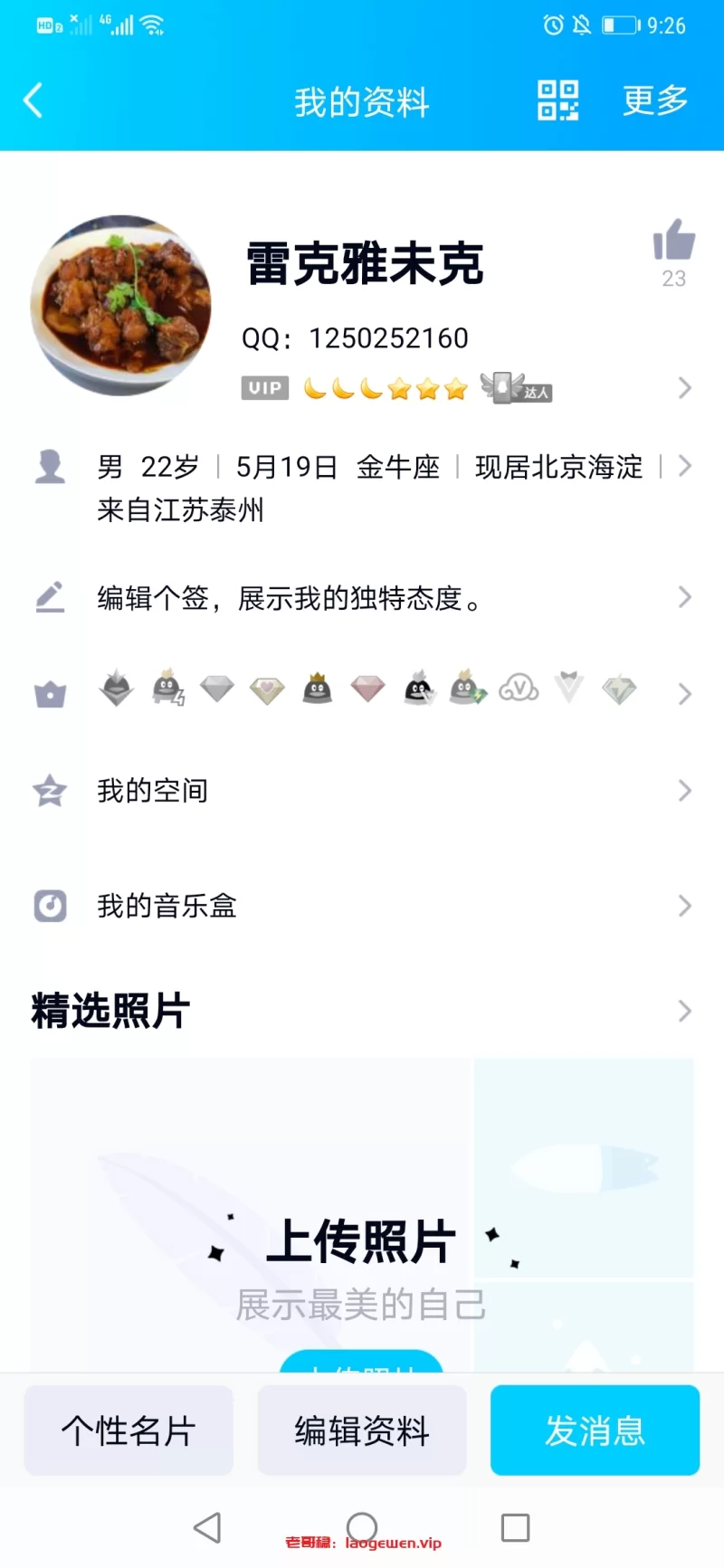Expand 精选照片 section
The image size is (724, 1568).
click(362, 1011)
